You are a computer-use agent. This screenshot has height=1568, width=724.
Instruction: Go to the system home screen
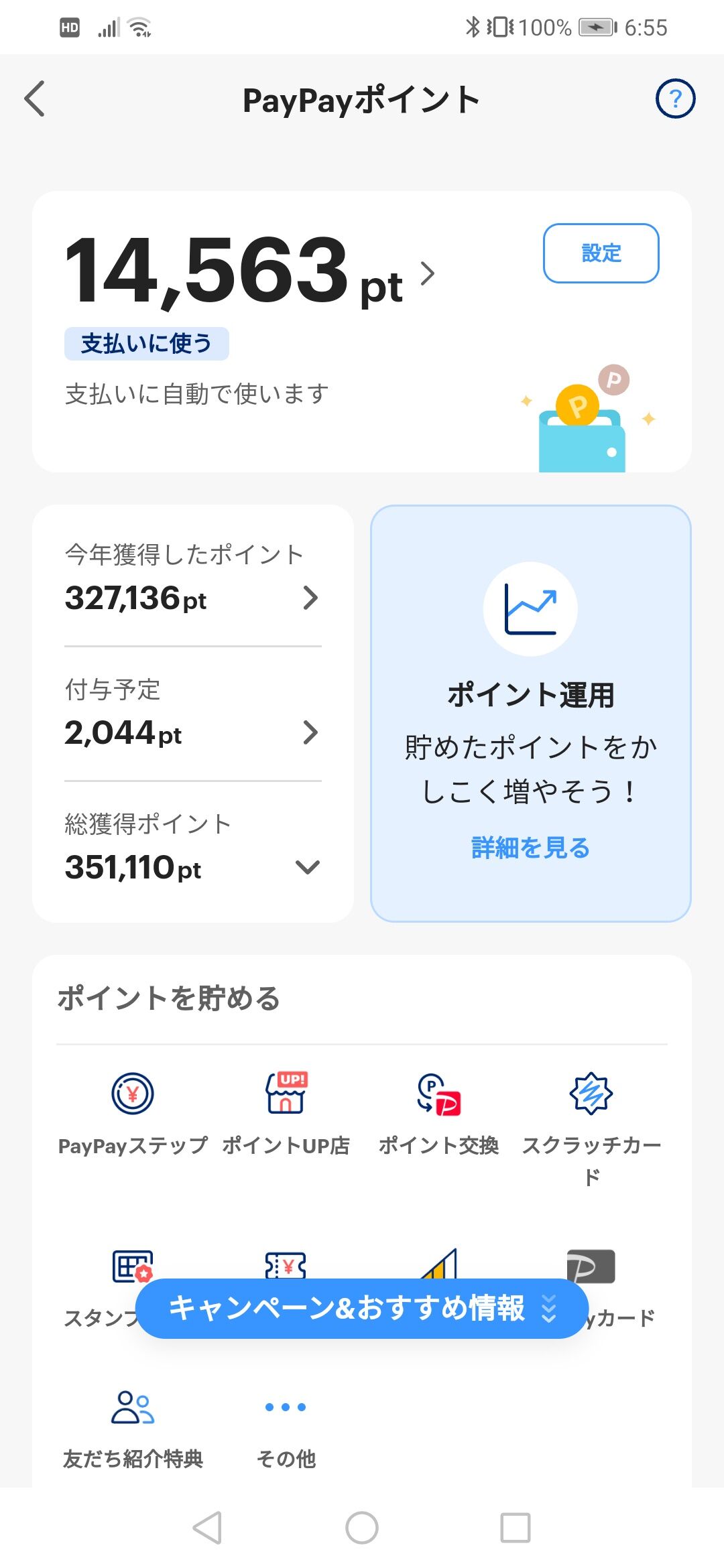pos(362,1528)
